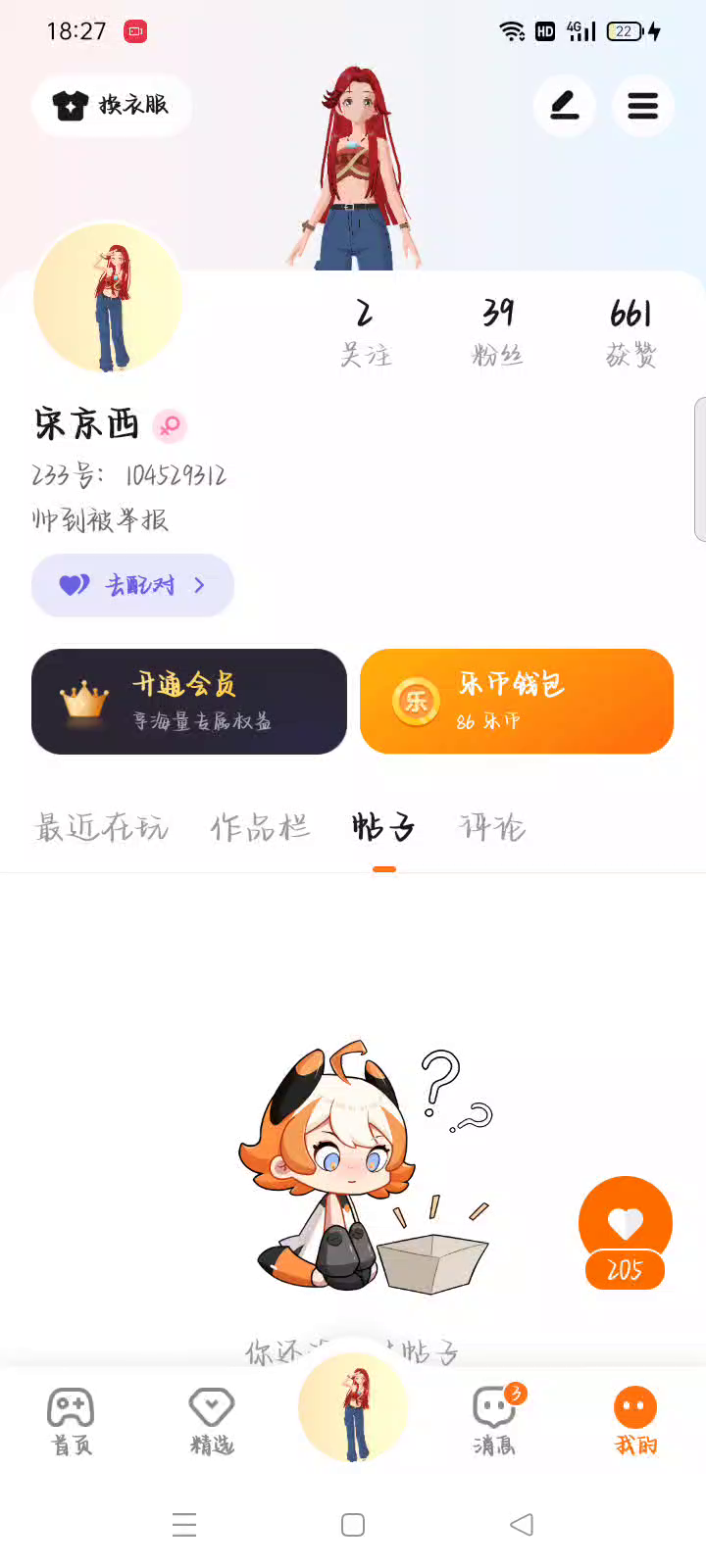The width and height of the screenshot is (706, 1568).
Task: Open the 乐币钱包 wallet card
Action: tap(517, 702)
